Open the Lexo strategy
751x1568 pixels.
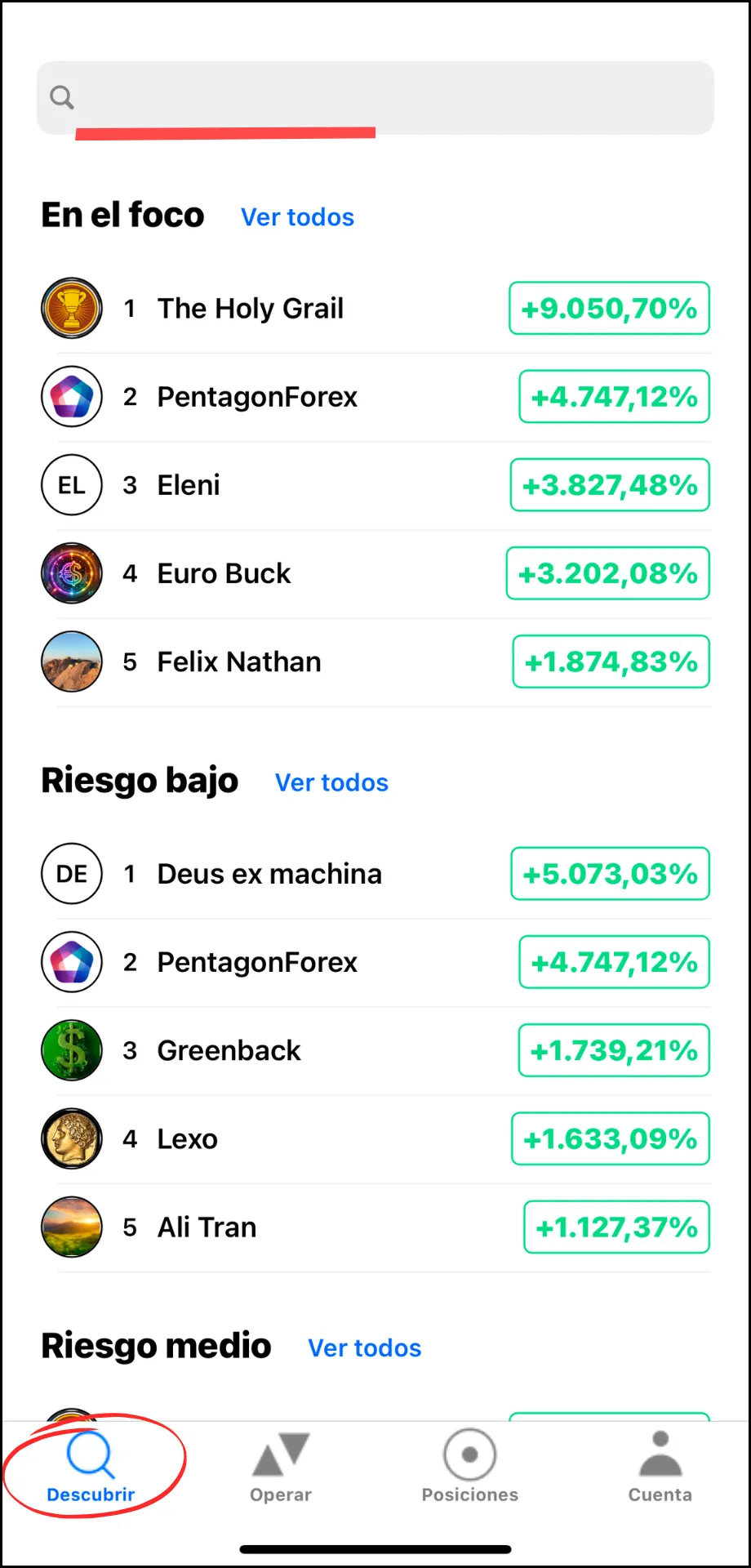tap(375, 1138)
